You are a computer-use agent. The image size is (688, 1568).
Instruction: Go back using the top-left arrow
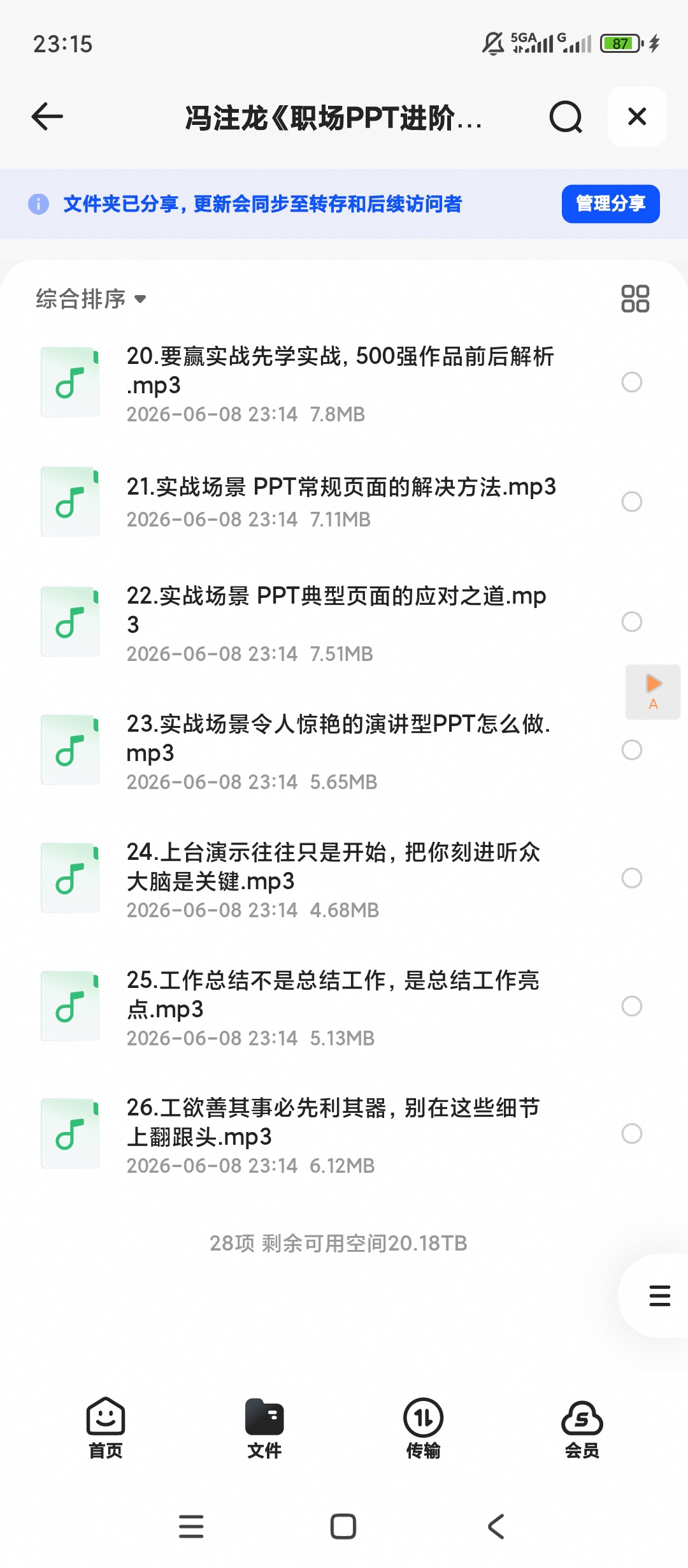pos(47,117)
